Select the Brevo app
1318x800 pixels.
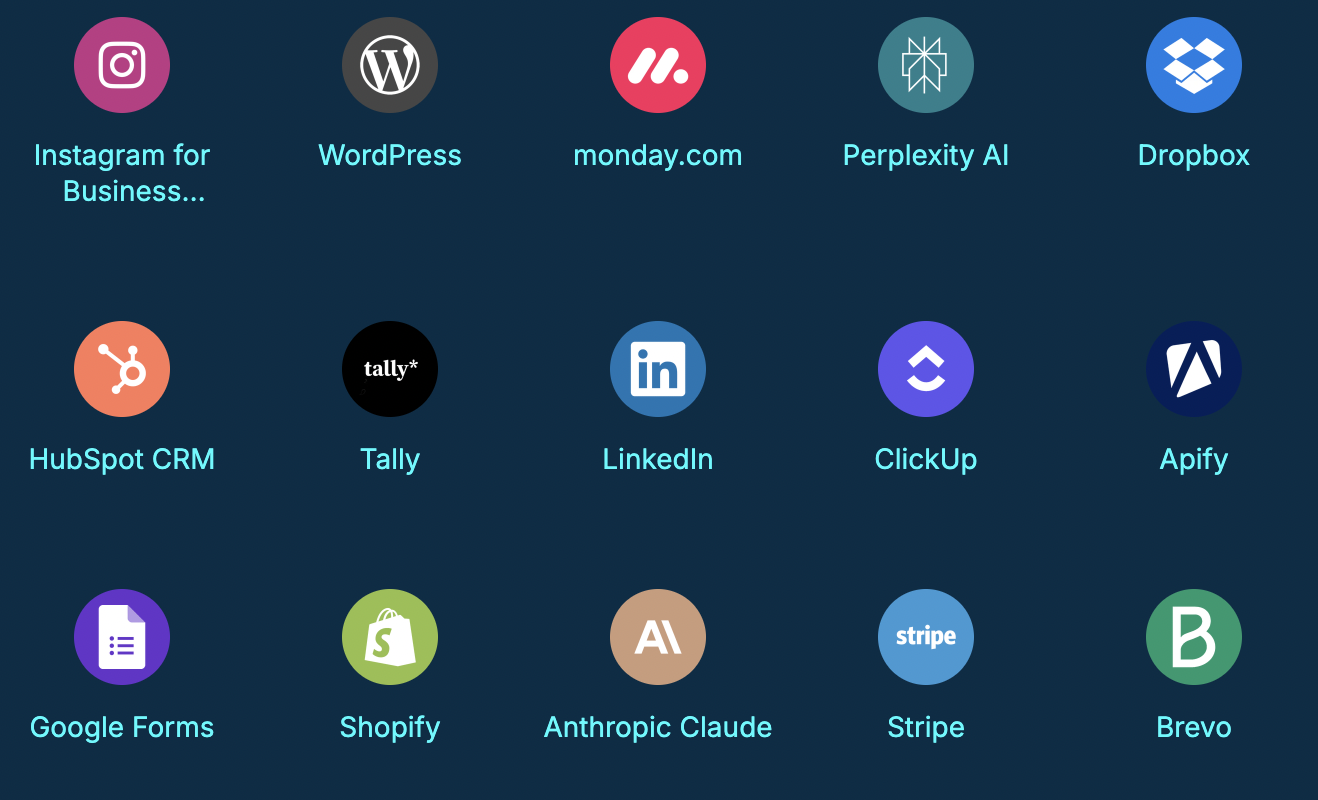tap(1194, 637)
